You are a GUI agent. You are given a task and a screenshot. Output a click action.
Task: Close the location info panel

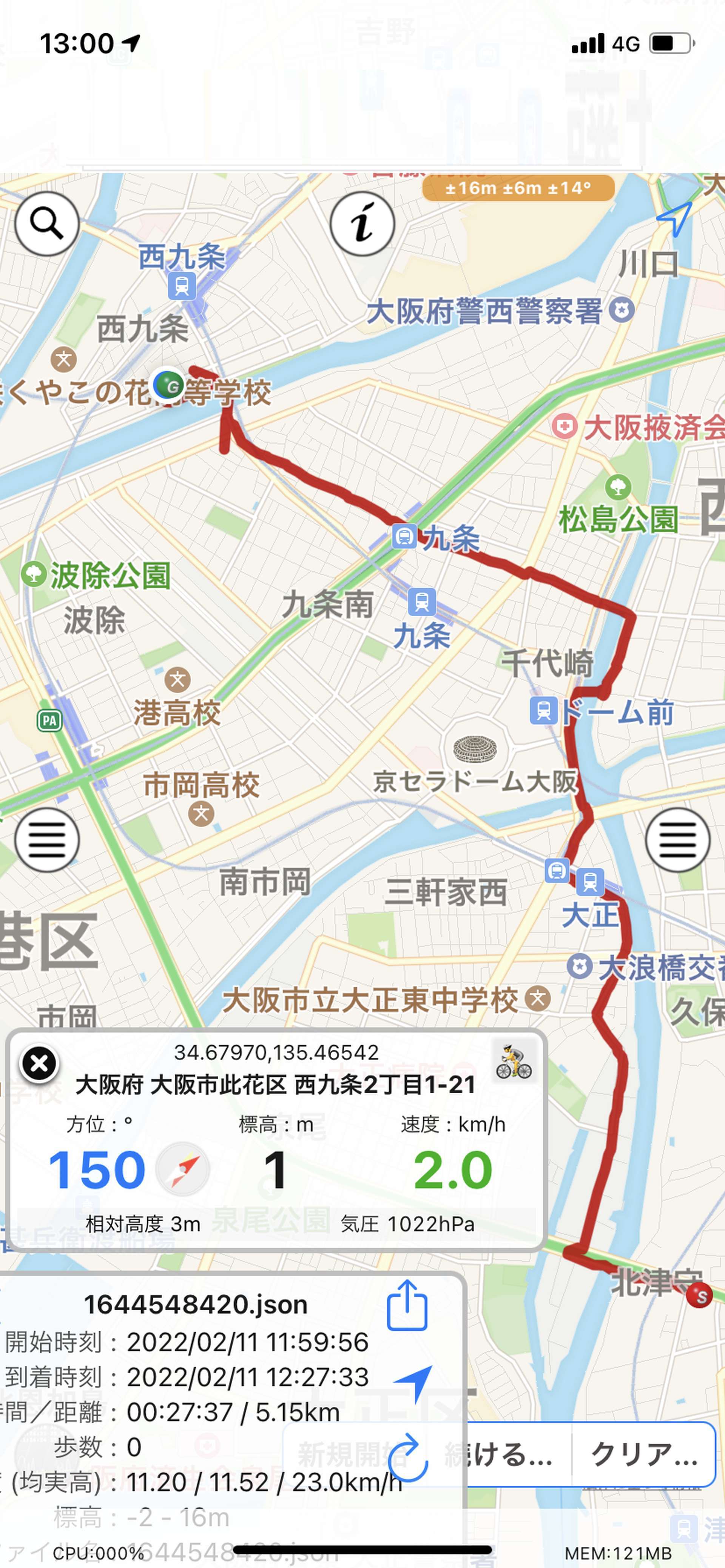[x=40, y=1063]
